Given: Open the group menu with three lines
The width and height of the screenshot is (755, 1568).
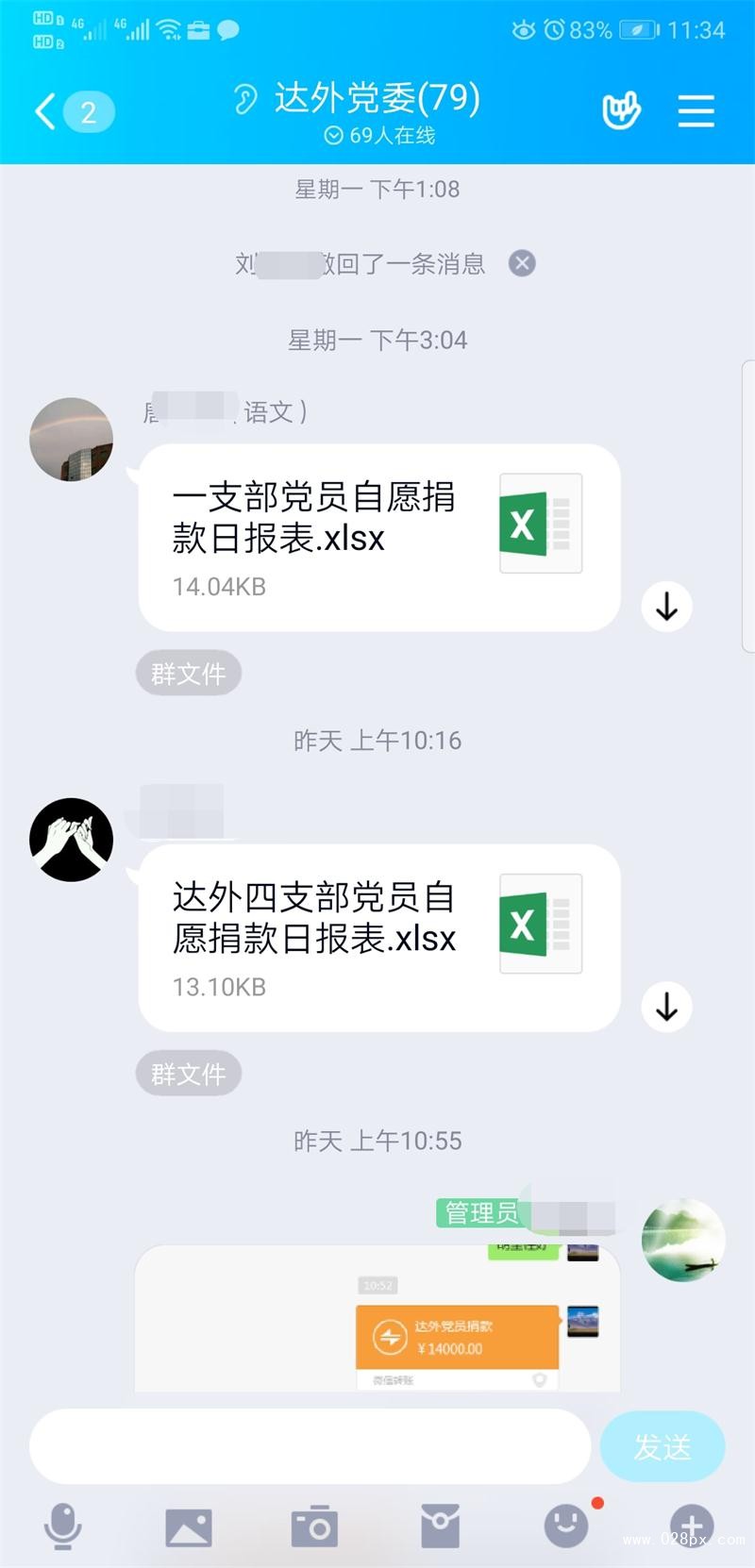Looking at the screenshot, I should 696,111.
